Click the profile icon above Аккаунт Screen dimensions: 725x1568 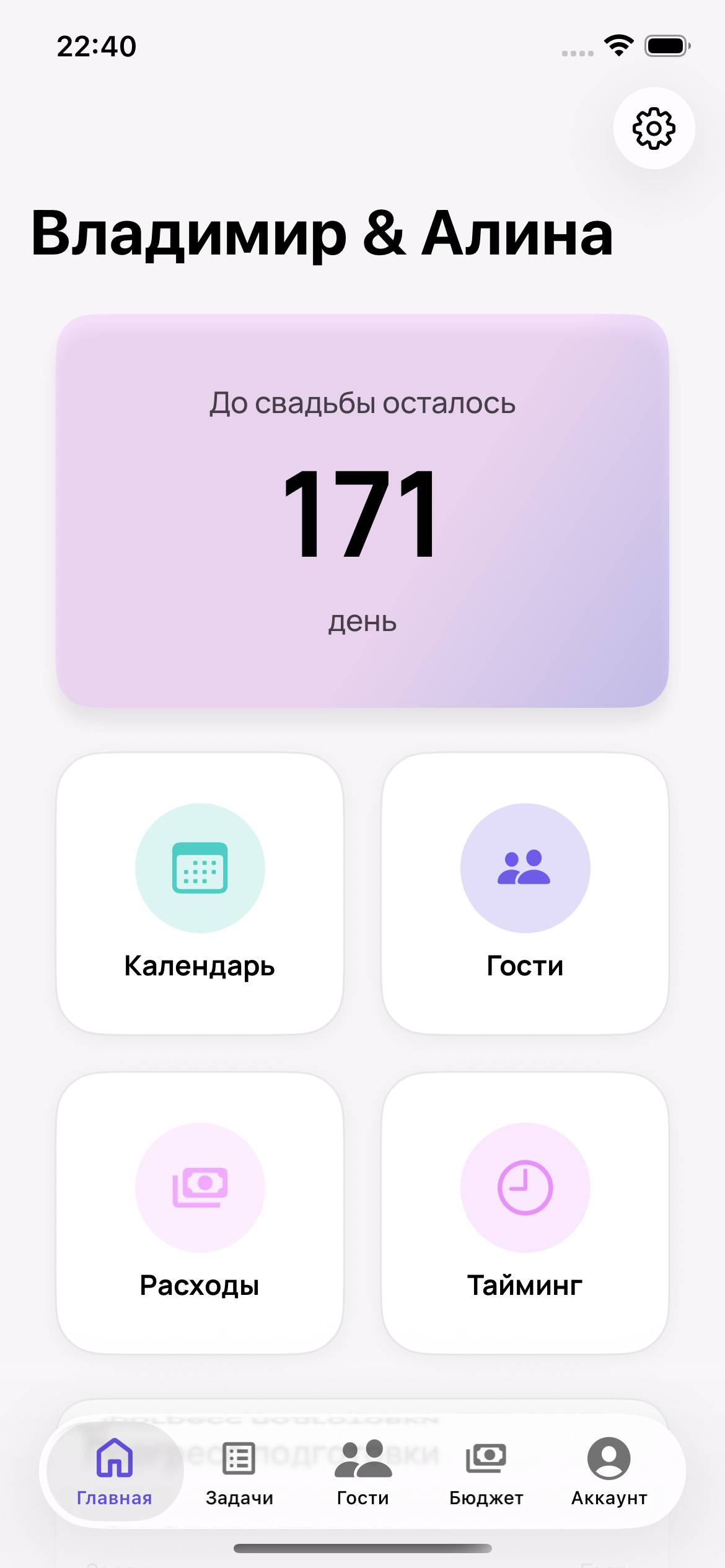609,1460
